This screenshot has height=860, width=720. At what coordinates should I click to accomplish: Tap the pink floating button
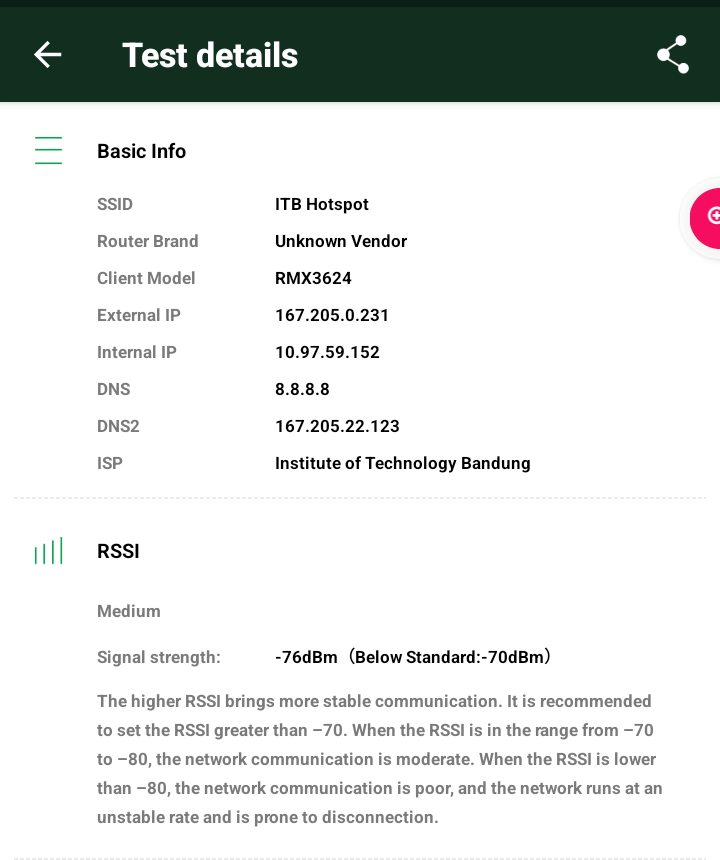[x=707, y=216]
